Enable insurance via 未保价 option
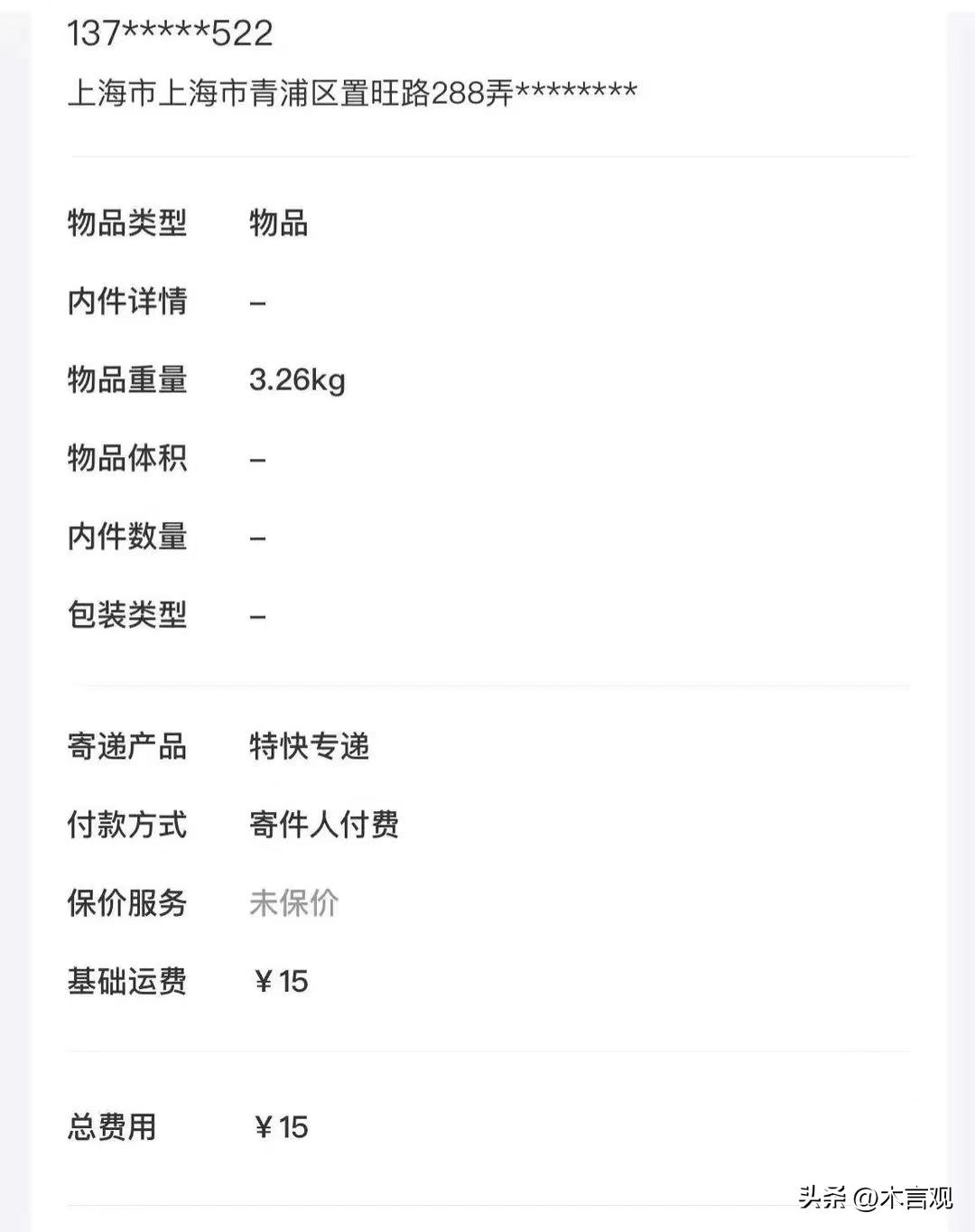This screenshot has width=975, height=1232. click(294, 903)
